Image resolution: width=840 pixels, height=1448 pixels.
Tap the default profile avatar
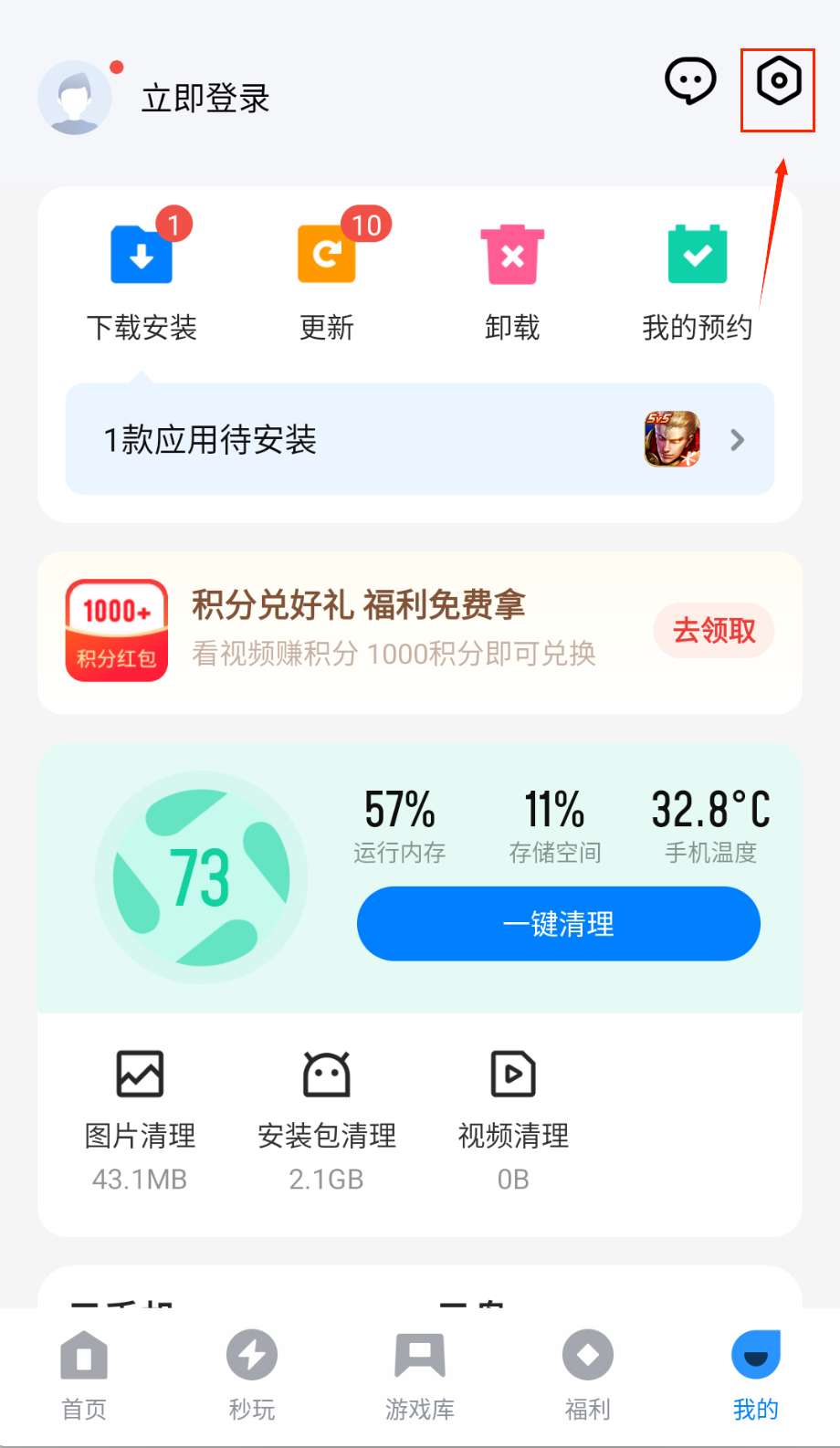click(x=75, y=98)
